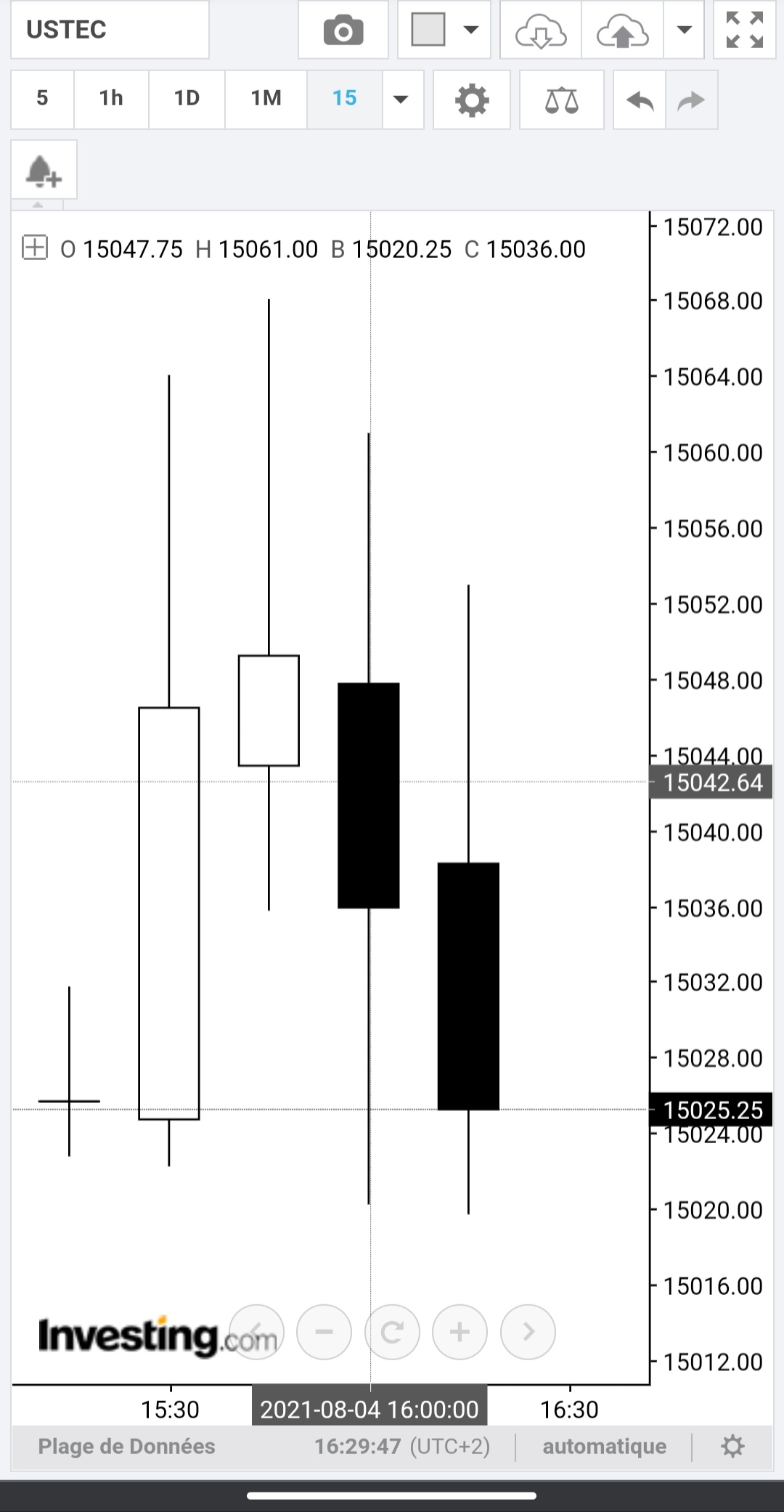Choose the 1M timeframe
Screen dimensions: 784x1512
(266, 99)
